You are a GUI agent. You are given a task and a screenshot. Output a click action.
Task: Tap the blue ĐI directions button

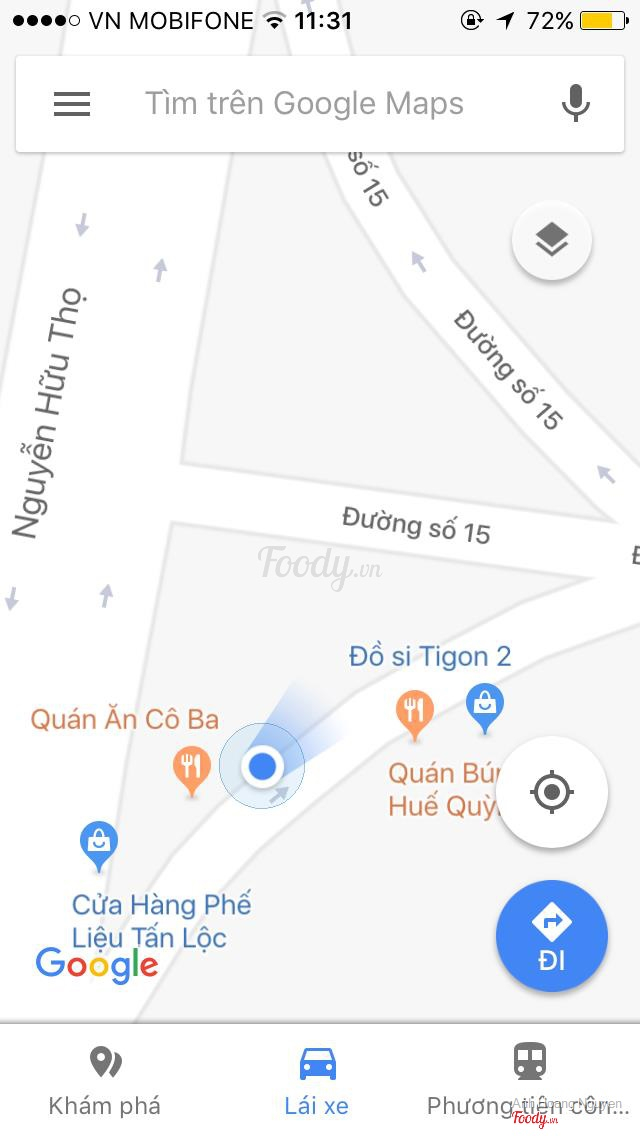tap(551, 936)
